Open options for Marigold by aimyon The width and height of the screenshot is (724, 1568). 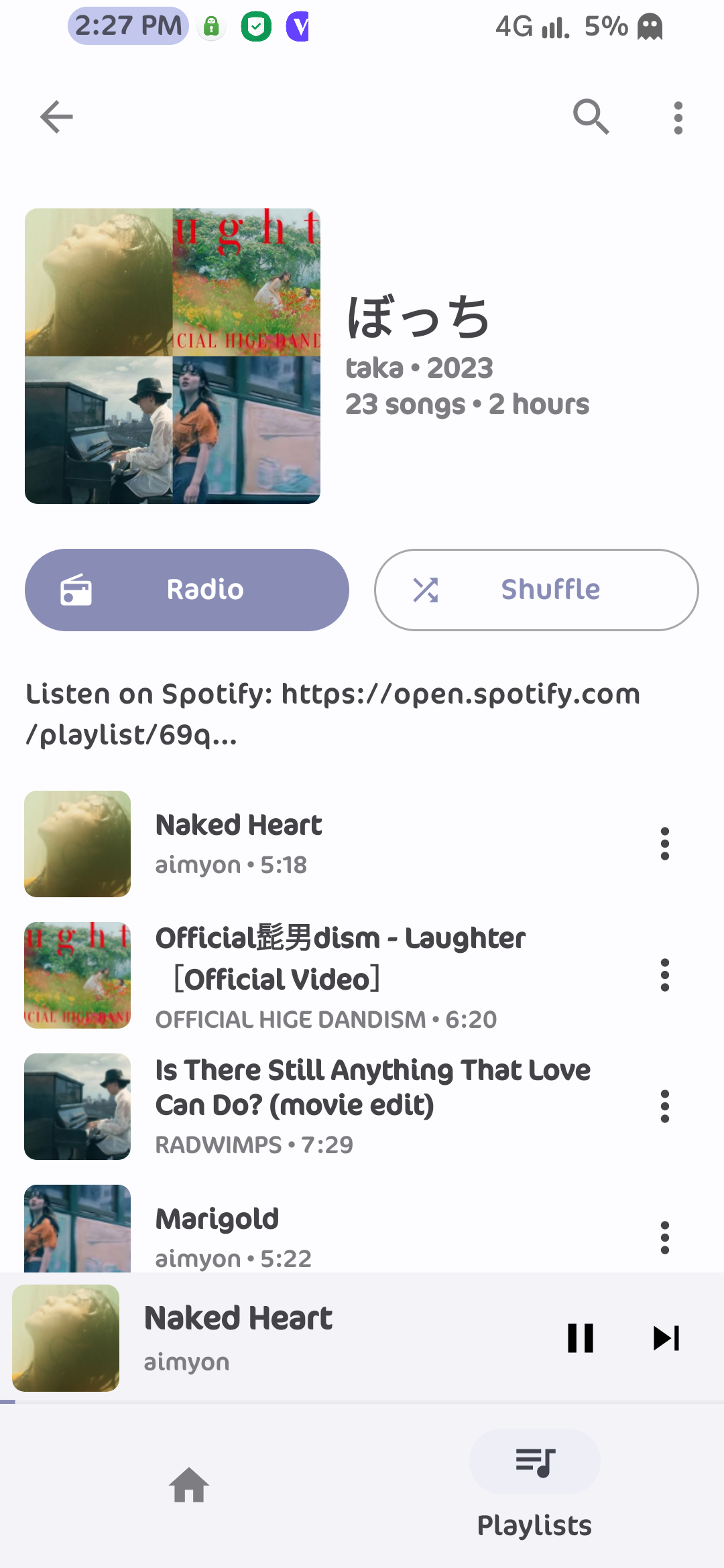click(x=664, y=1237)
